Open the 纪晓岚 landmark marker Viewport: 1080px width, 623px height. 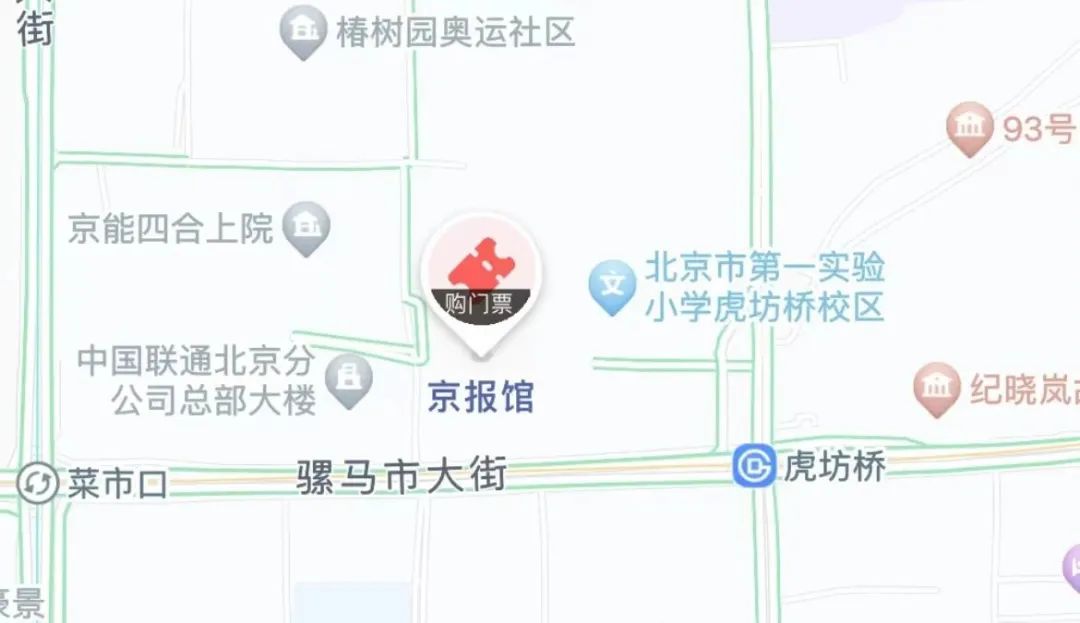tap(938, 388)
